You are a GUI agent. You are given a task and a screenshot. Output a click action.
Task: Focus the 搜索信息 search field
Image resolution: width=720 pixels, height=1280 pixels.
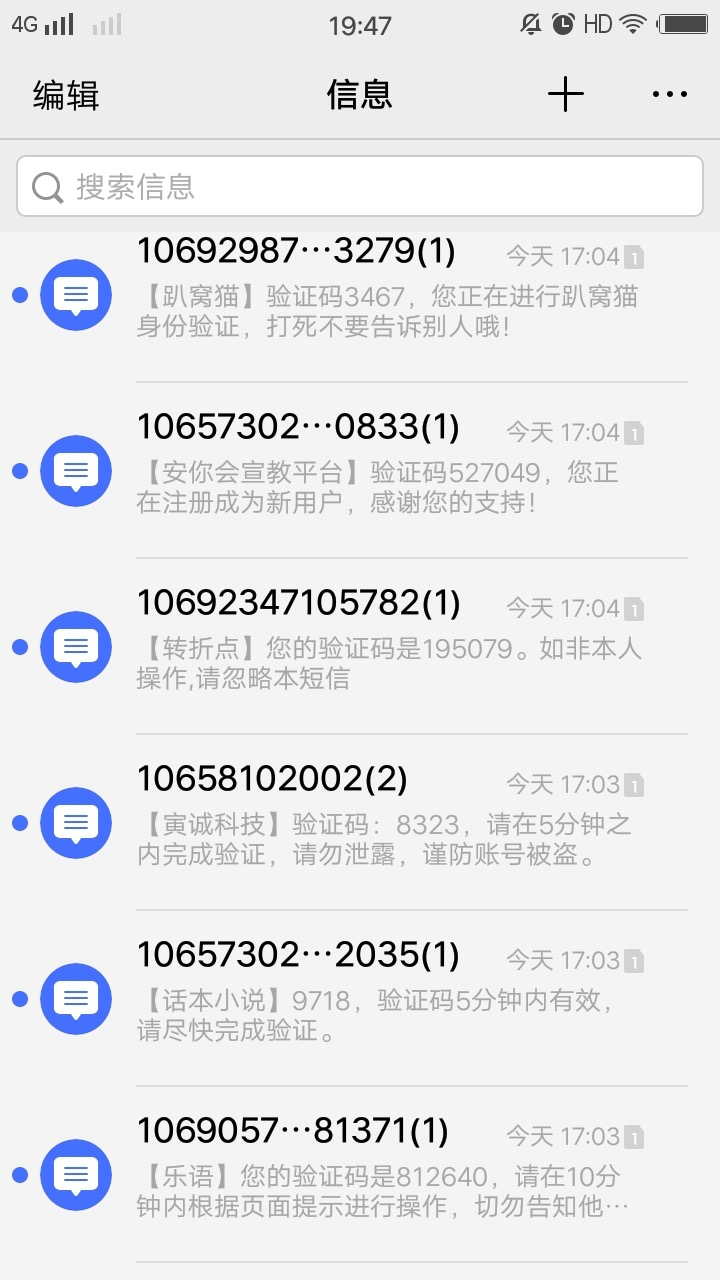(360, 187)
